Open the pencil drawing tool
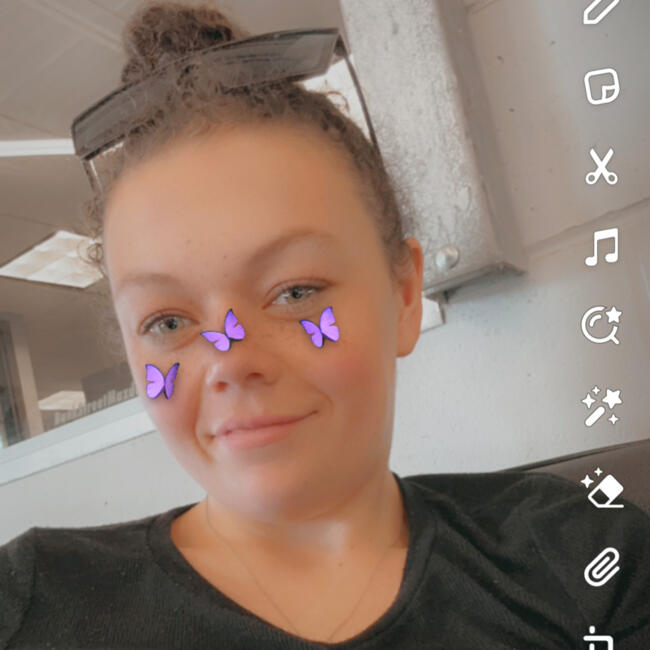Image resolution: width=650 pixels, height=650 pixels. (x=602, y=10)
